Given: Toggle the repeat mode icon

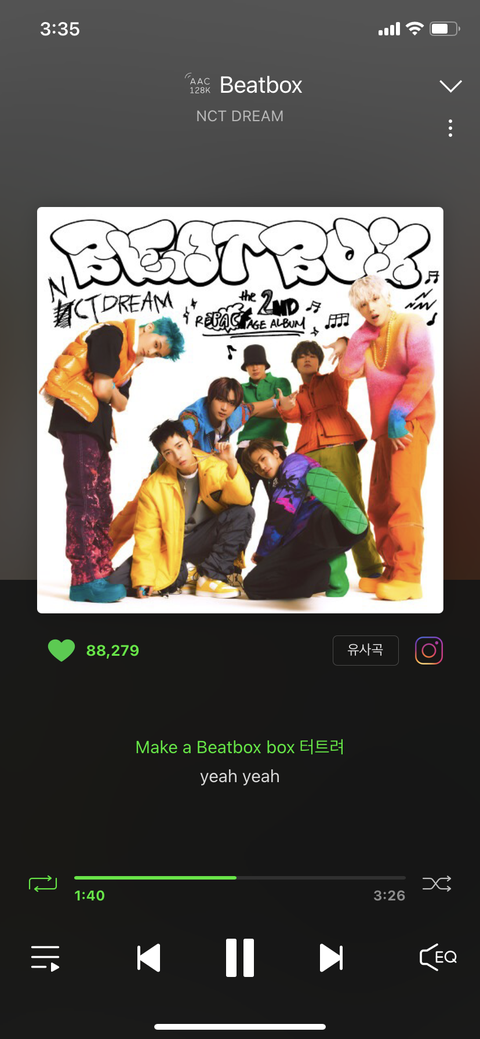Looking at the screenshot, I should 43,883.
